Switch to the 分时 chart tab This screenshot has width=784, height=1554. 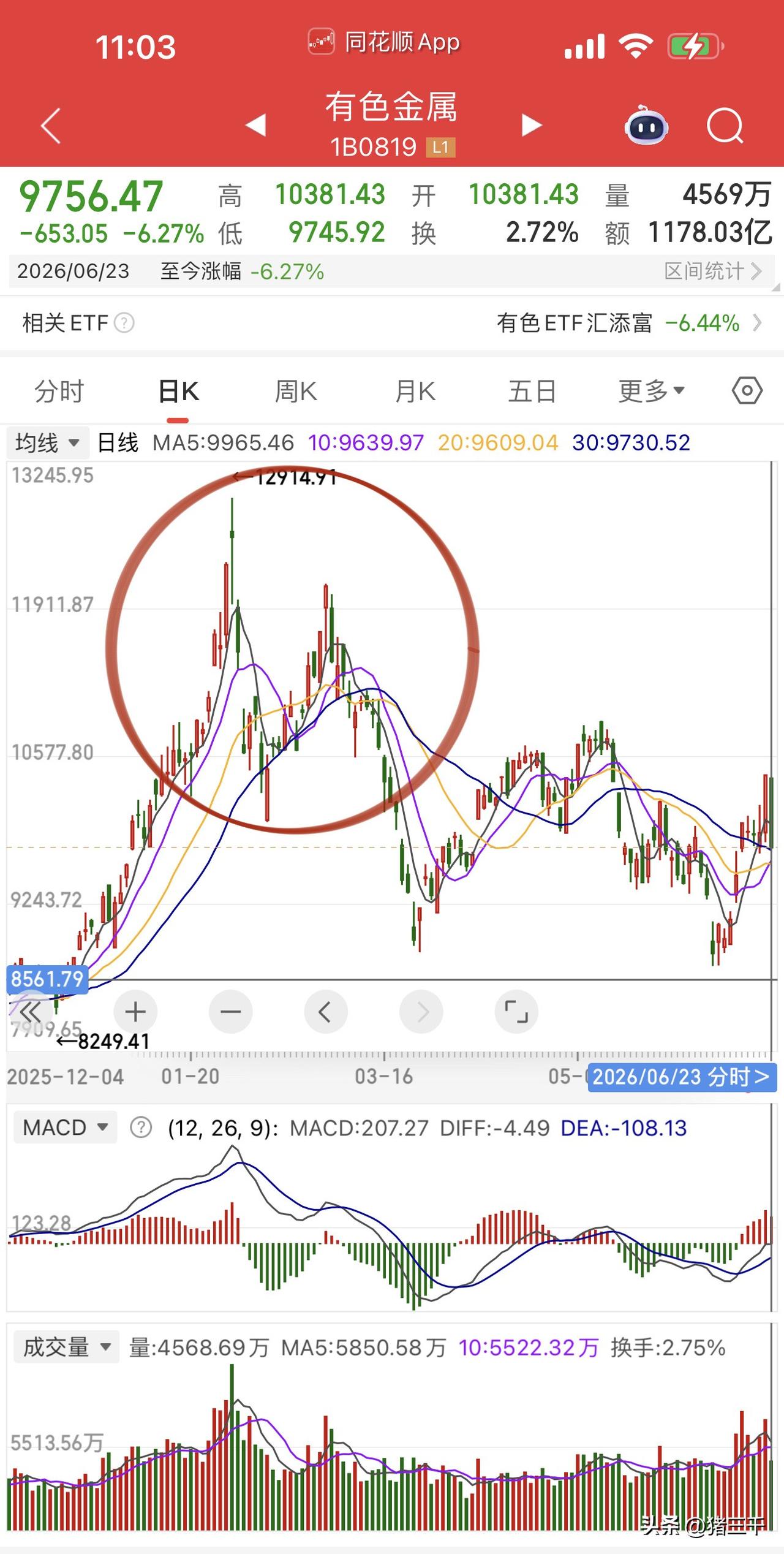[59, 391]
